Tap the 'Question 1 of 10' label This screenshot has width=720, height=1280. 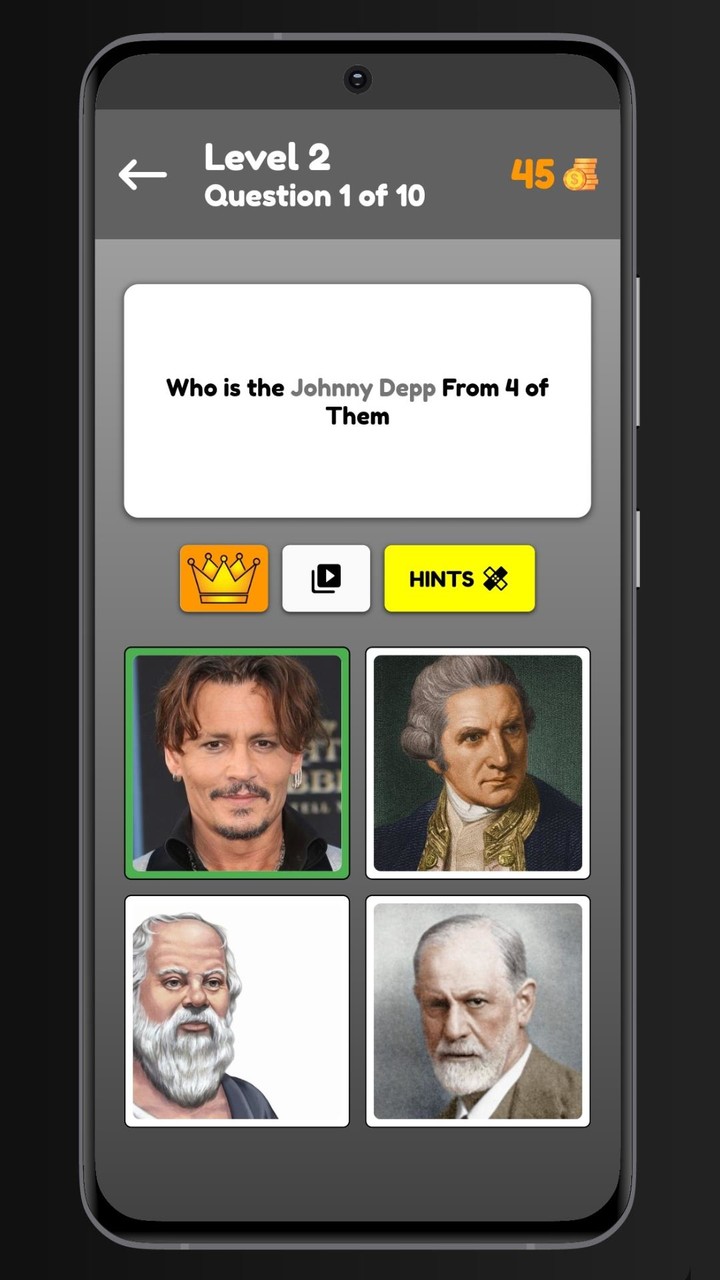tap(313, 196)
